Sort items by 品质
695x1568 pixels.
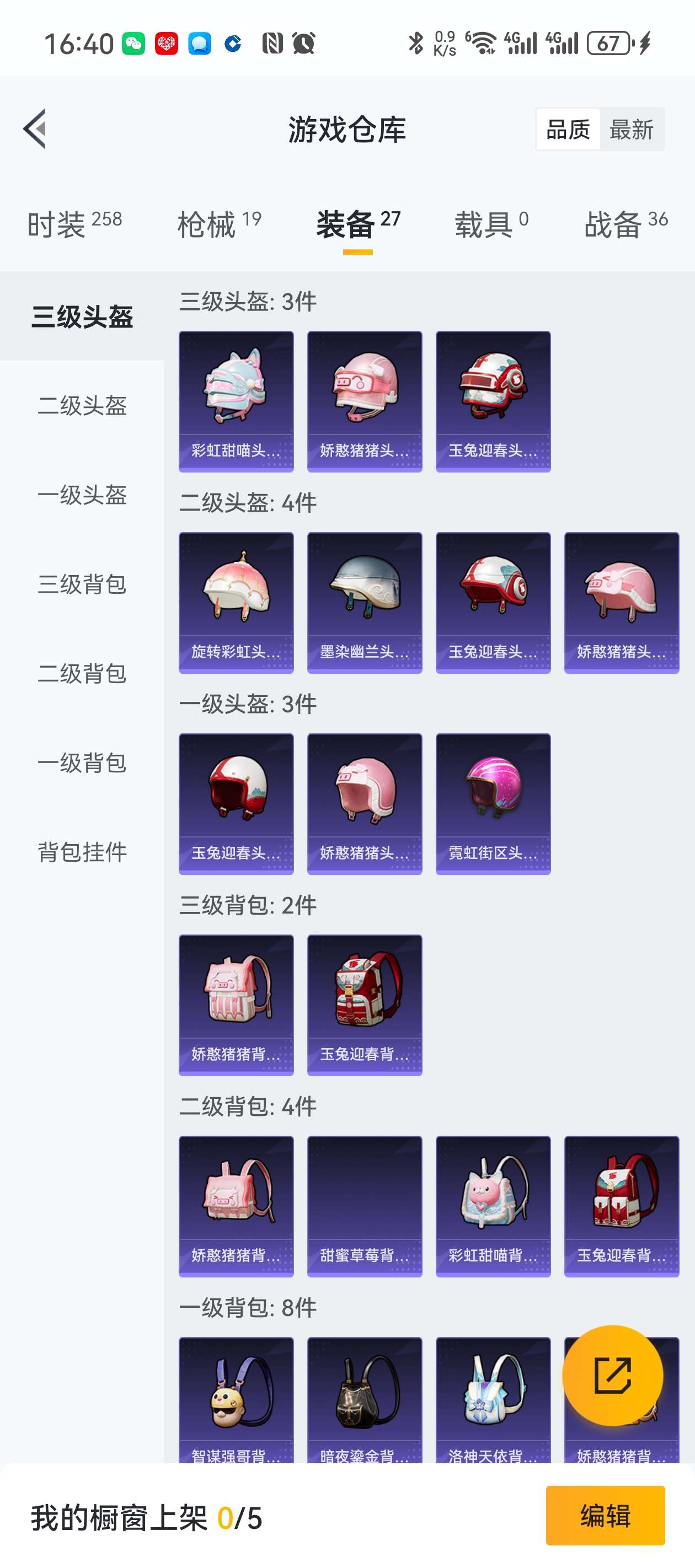click(568, 130)
